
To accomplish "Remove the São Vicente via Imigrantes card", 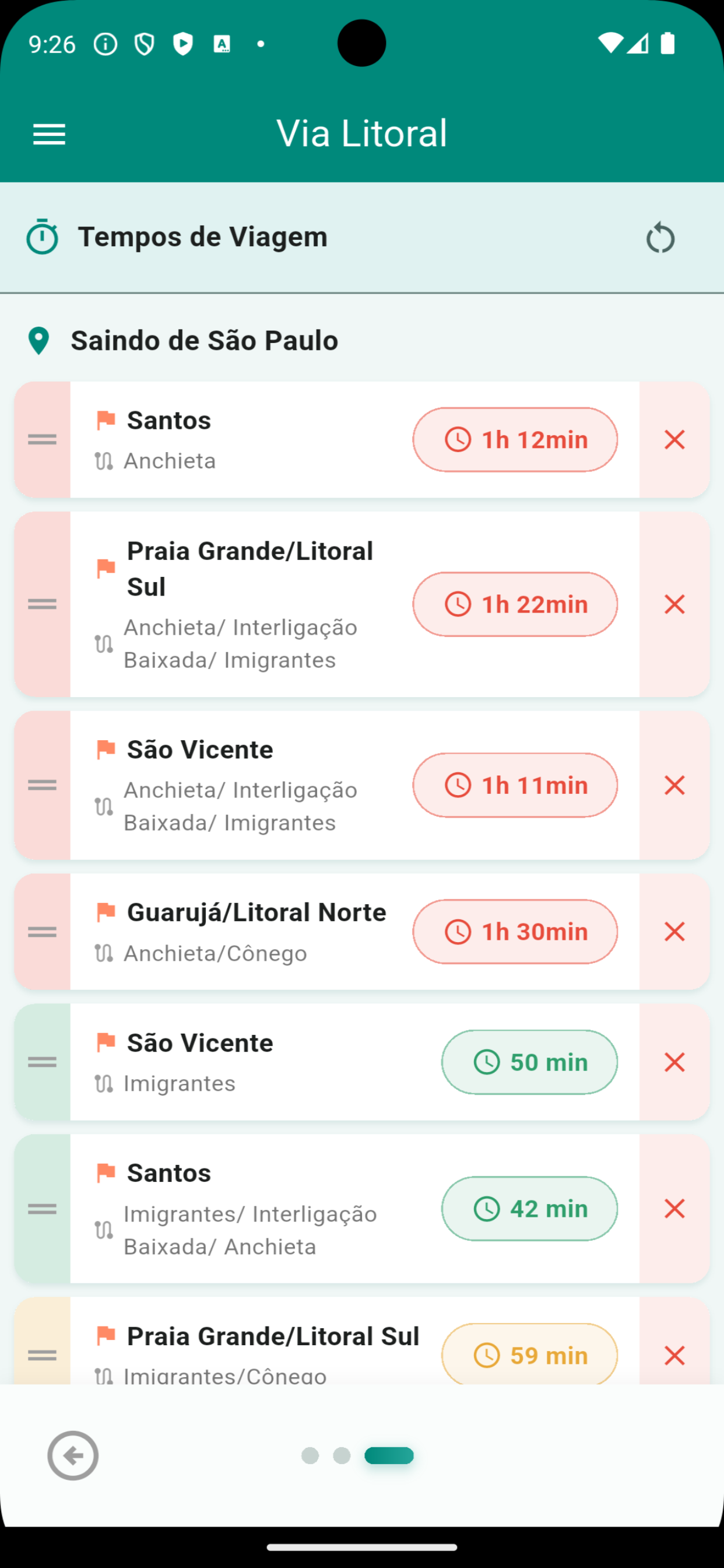I will (674, 1062).
